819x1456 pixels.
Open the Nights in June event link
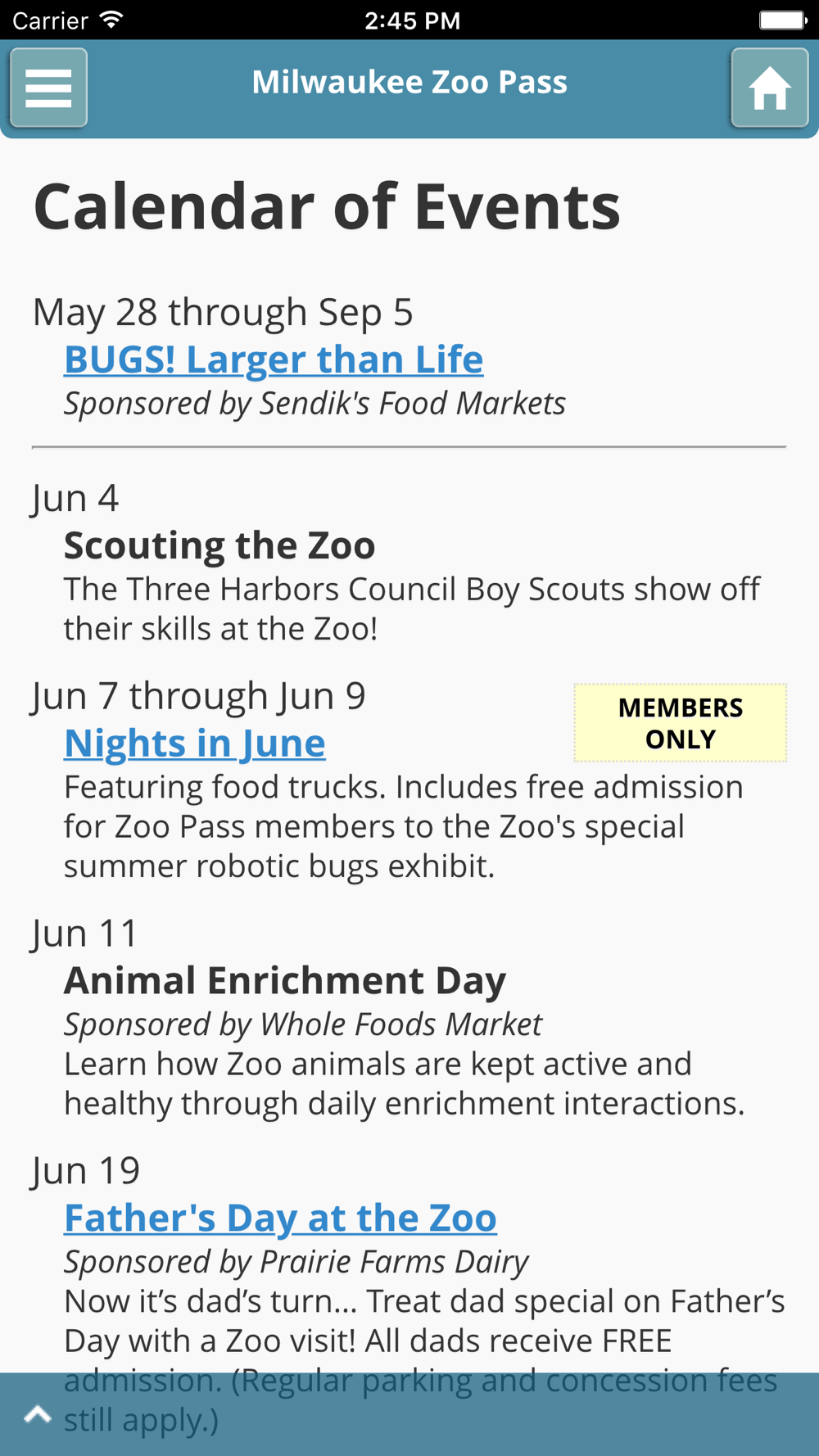(x=195, y=744)
